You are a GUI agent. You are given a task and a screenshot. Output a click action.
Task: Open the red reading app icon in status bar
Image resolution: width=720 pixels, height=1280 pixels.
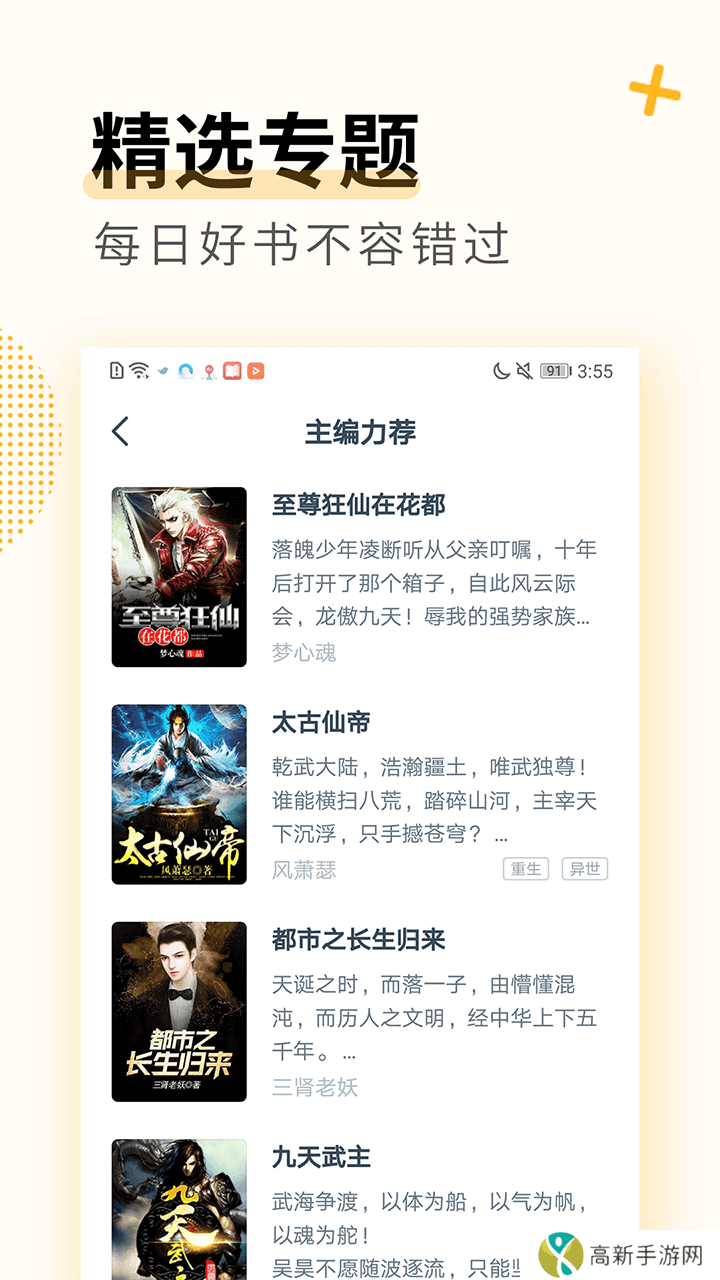coord(233,370)
